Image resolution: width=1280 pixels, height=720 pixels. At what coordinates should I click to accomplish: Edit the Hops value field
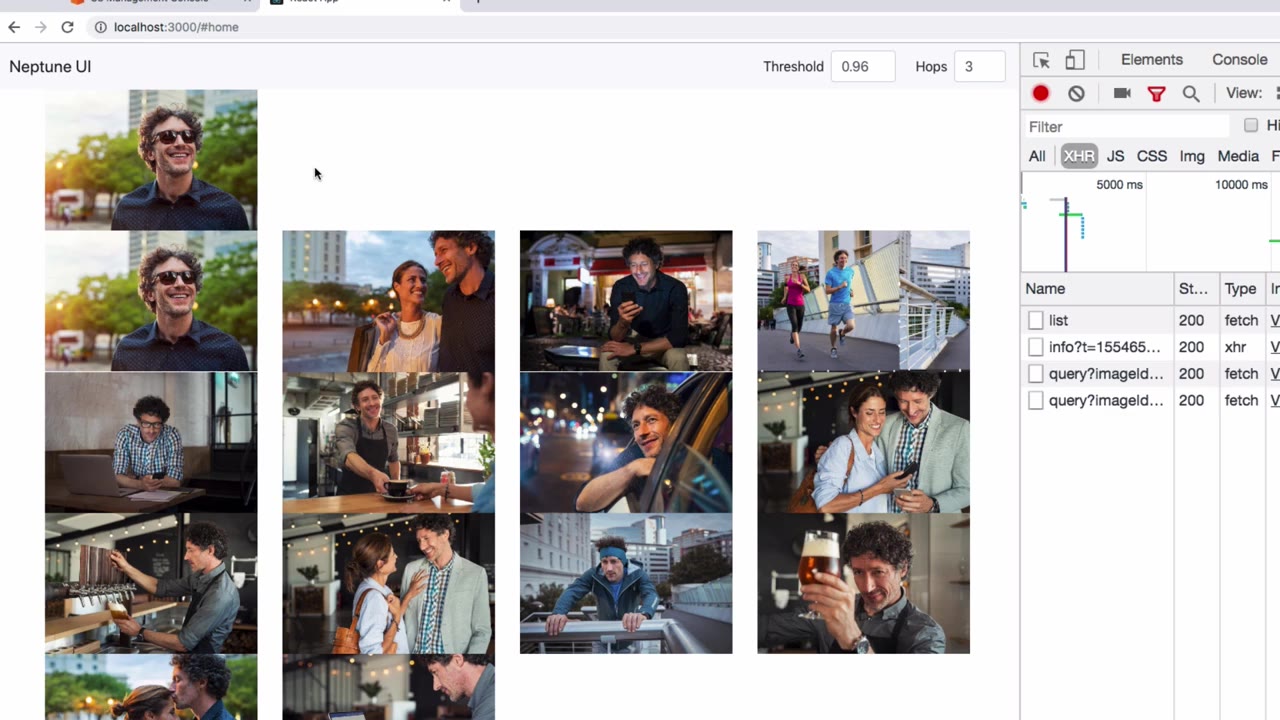pos(979,67)
